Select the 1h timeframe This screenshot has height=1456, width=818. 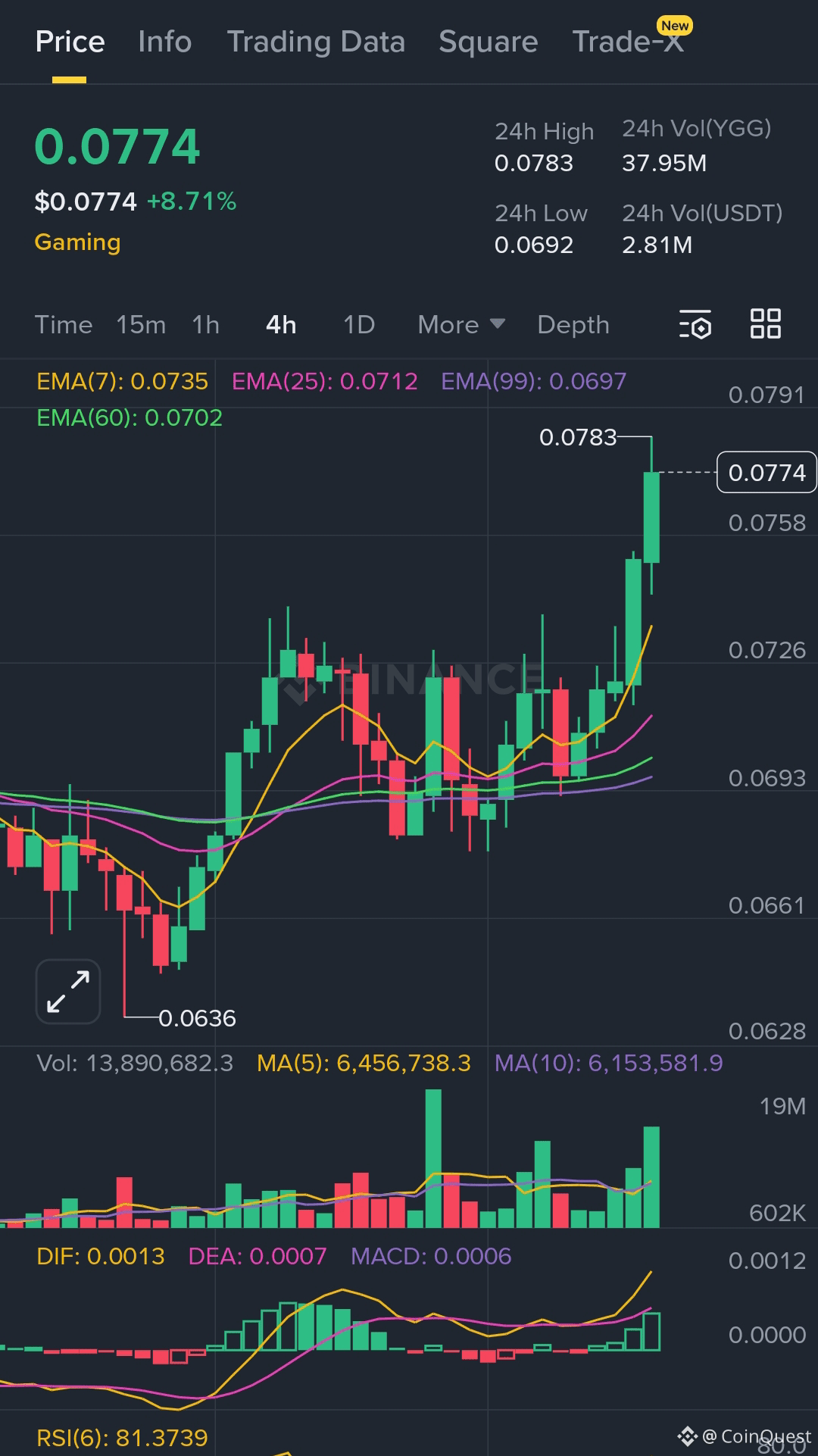click(x=204, y=324)
